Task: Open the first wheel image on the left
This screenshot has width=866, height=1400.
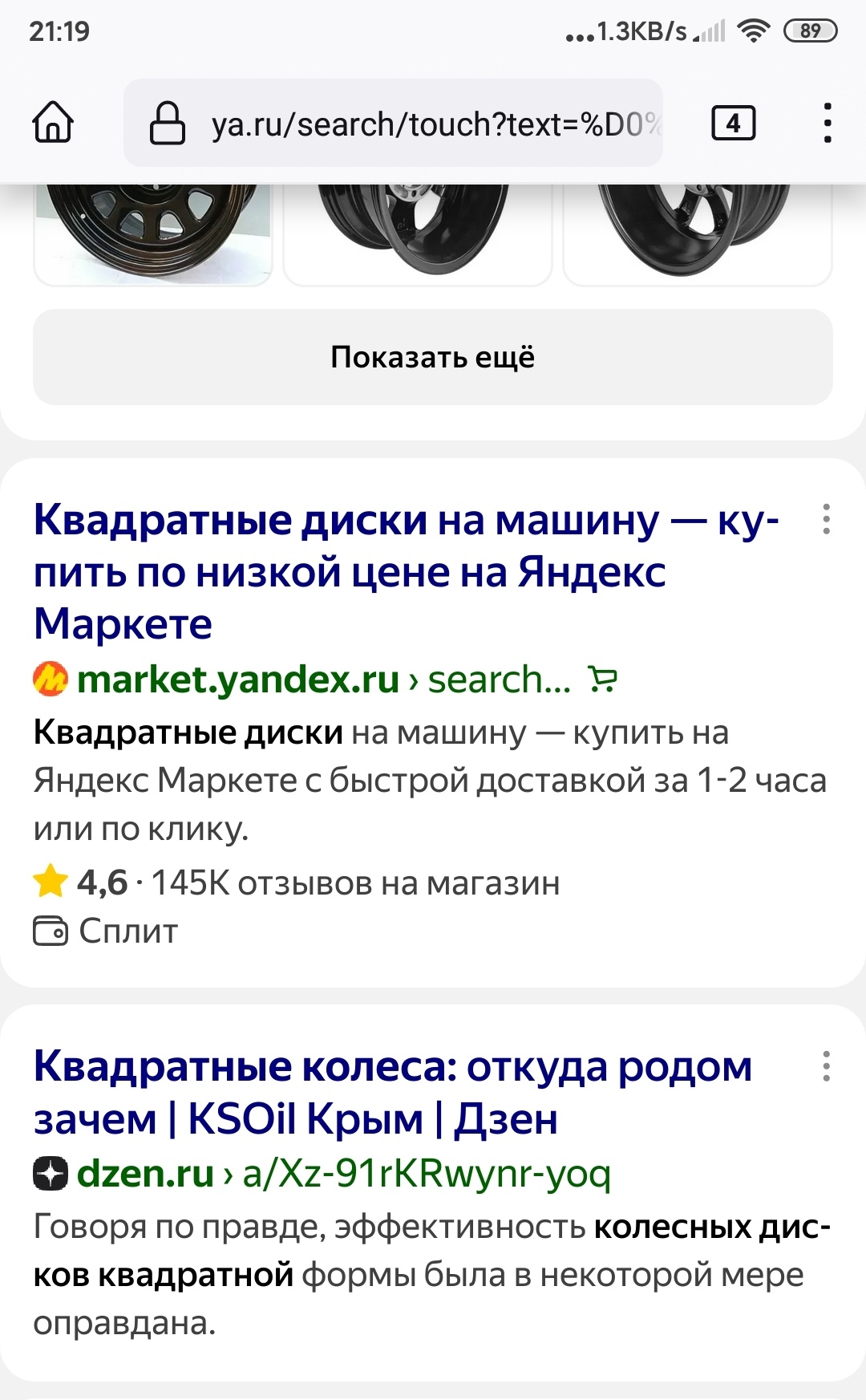Action: point(153,233)
